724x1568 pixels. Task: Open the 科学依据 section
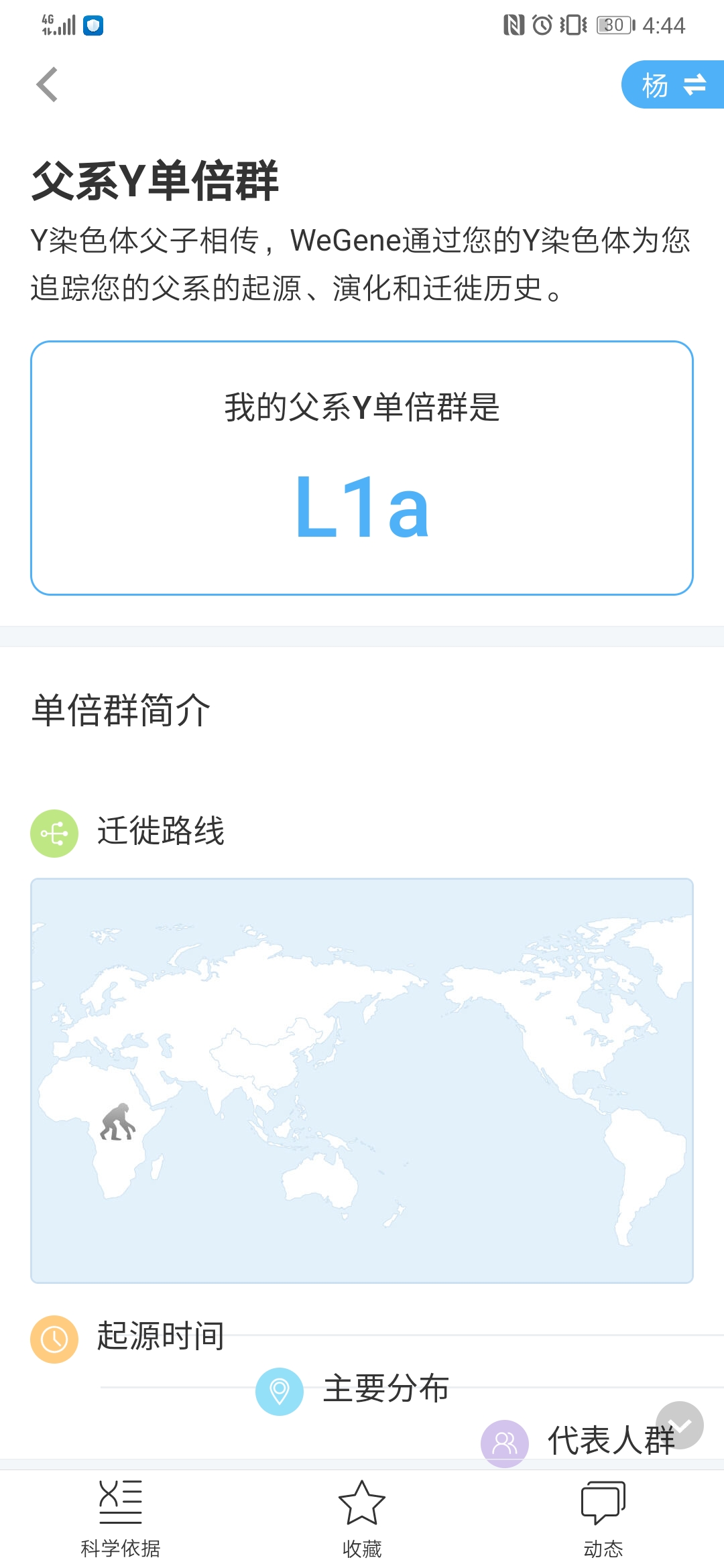(121, 1518)
